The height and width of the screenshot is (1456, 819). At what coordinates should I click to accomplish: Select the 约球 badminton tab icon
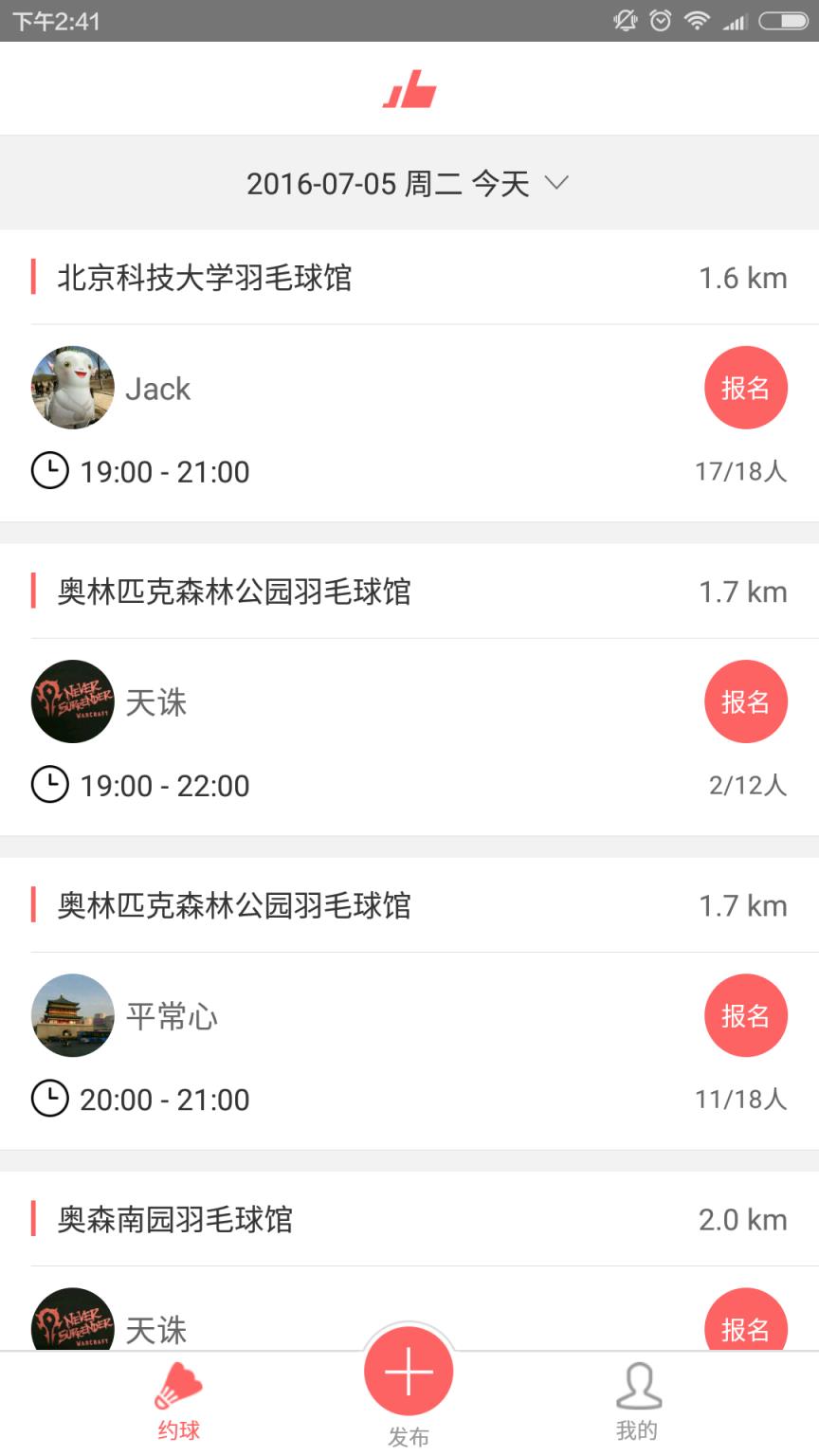point(178,1386)
